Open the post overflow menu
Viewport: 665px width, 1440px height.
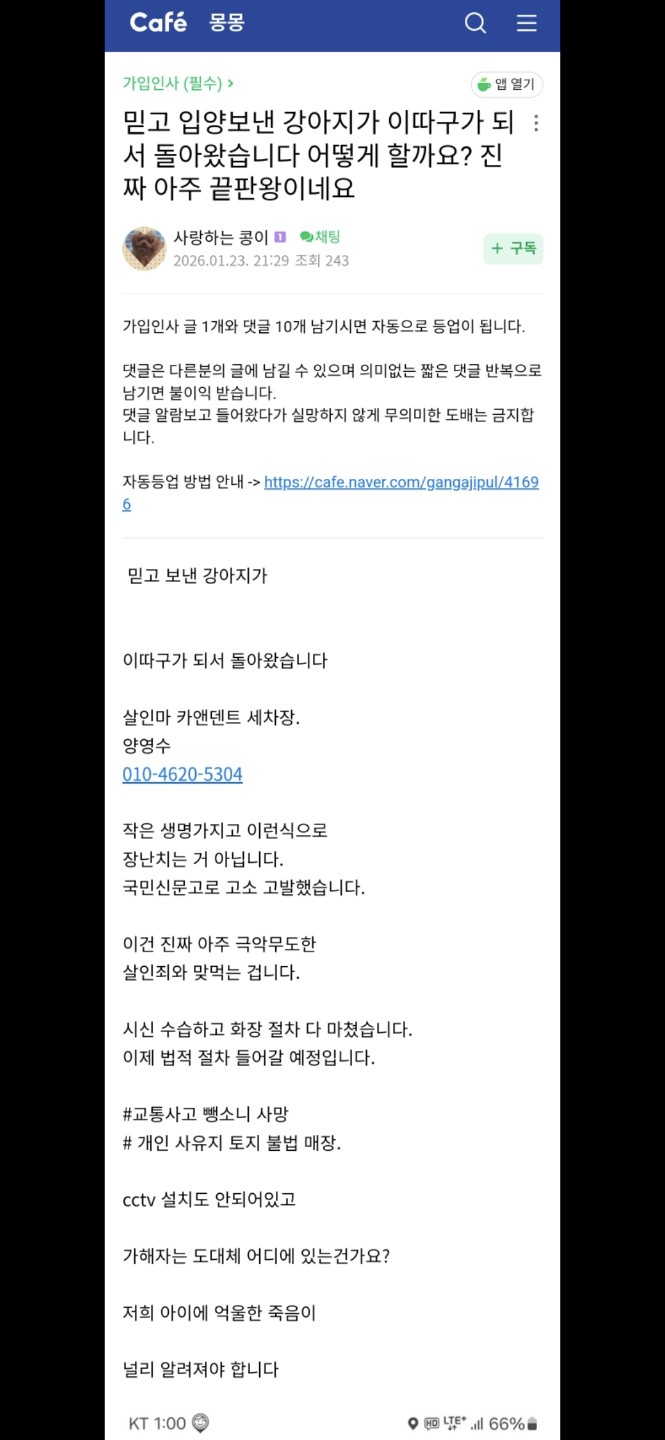537,124
